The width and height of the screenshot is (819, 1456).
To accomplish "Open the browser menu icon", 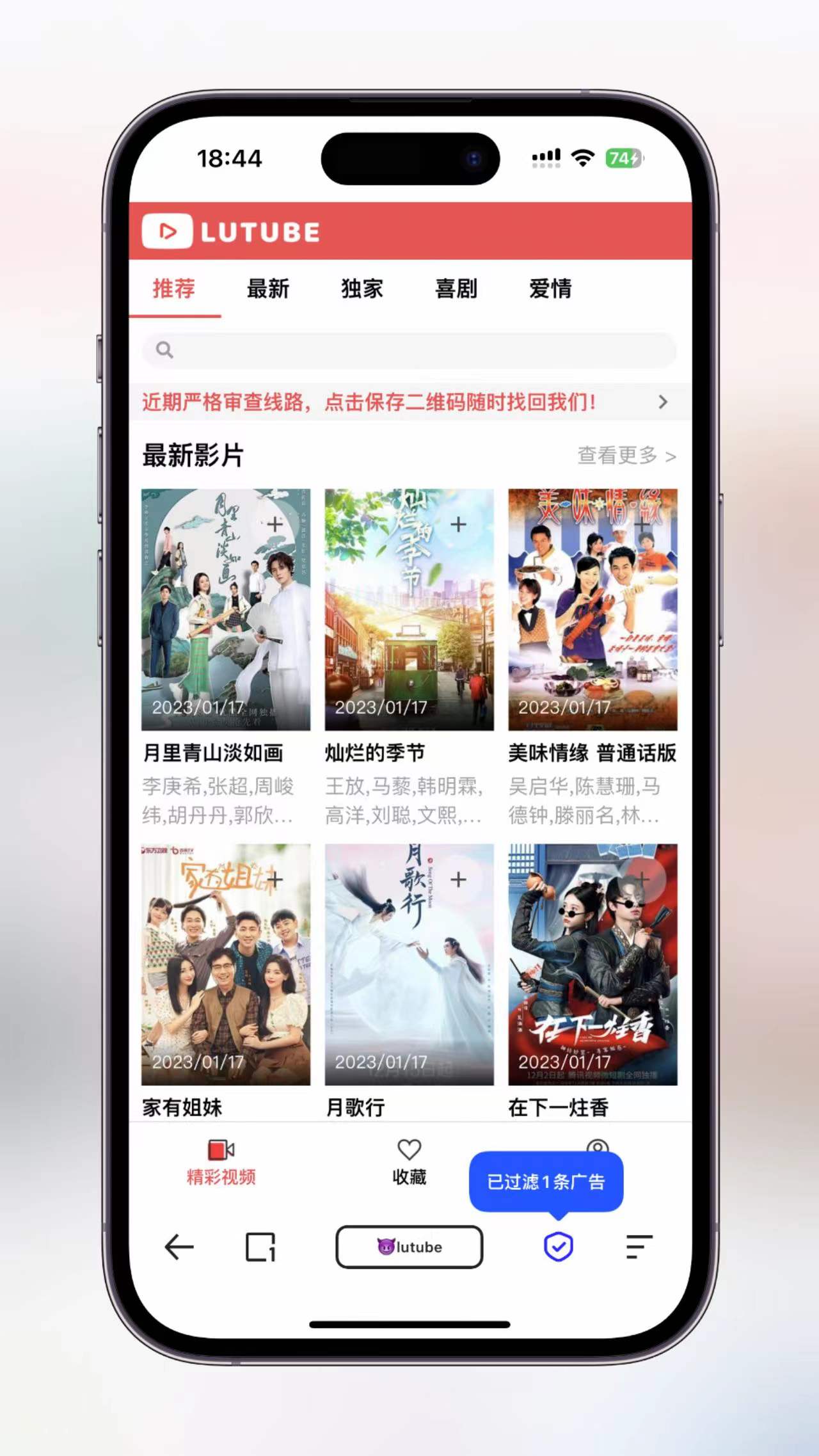I will pos(639,1247).
